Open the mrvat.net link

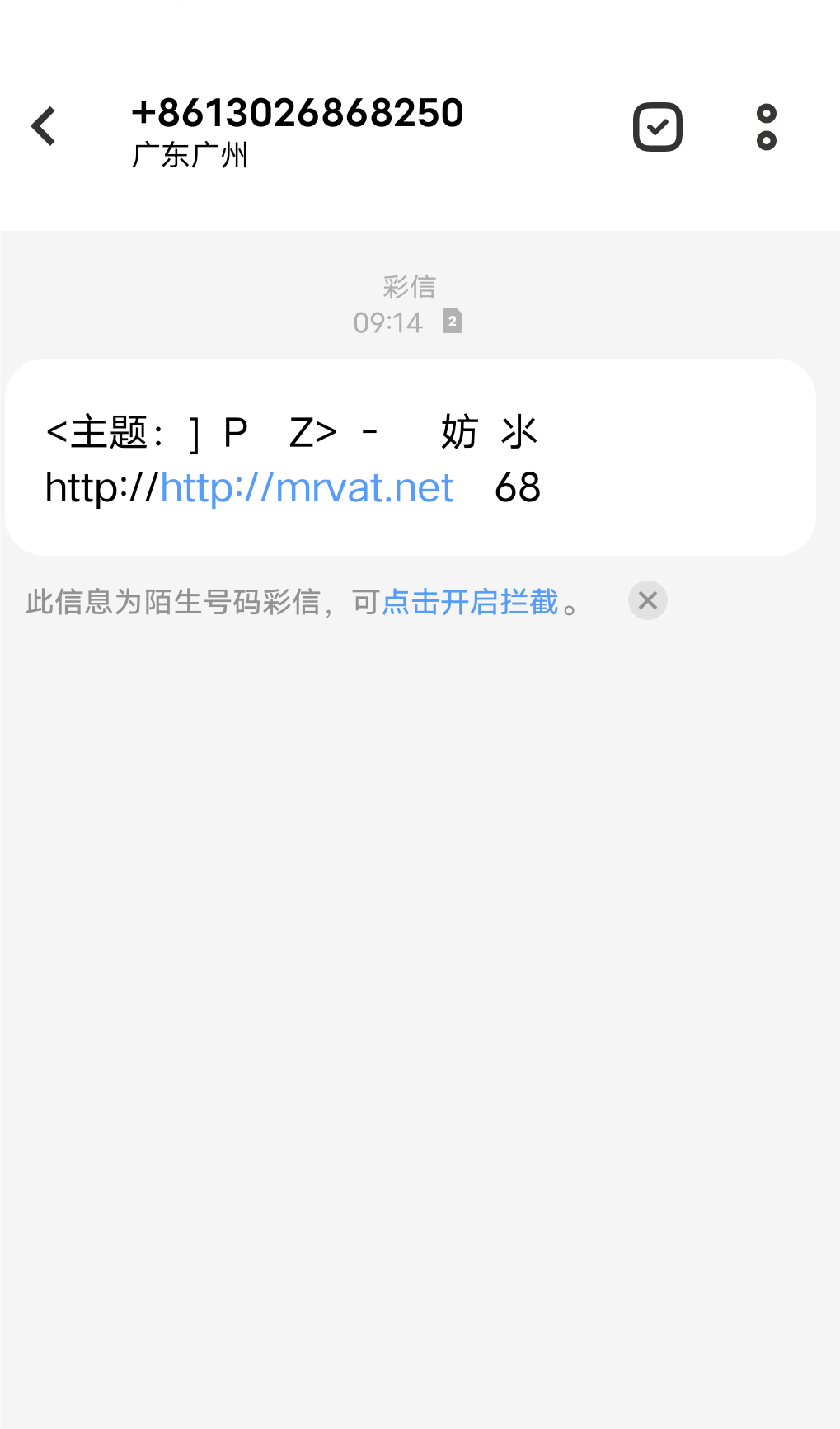pos(307,487)
